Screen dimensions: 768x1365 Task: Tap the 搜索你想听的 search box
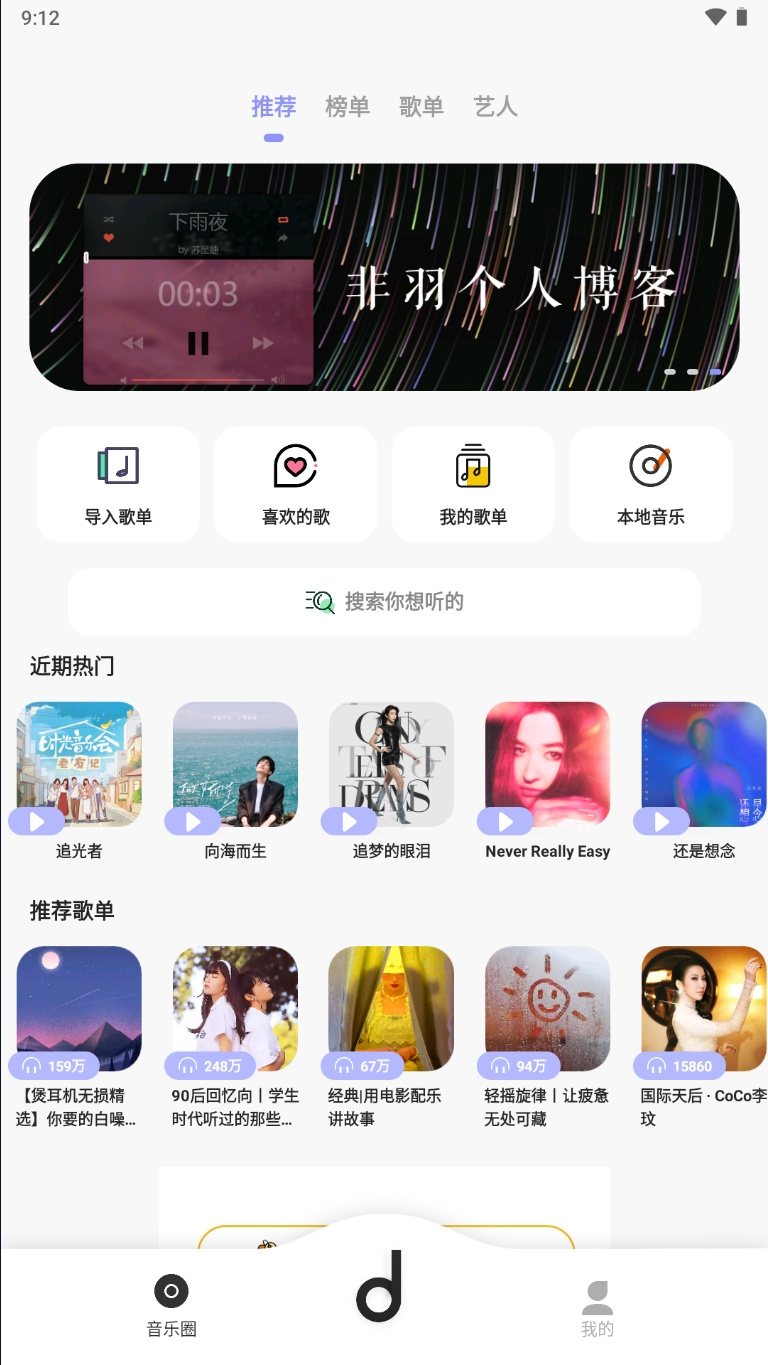(x=384, y=602)
